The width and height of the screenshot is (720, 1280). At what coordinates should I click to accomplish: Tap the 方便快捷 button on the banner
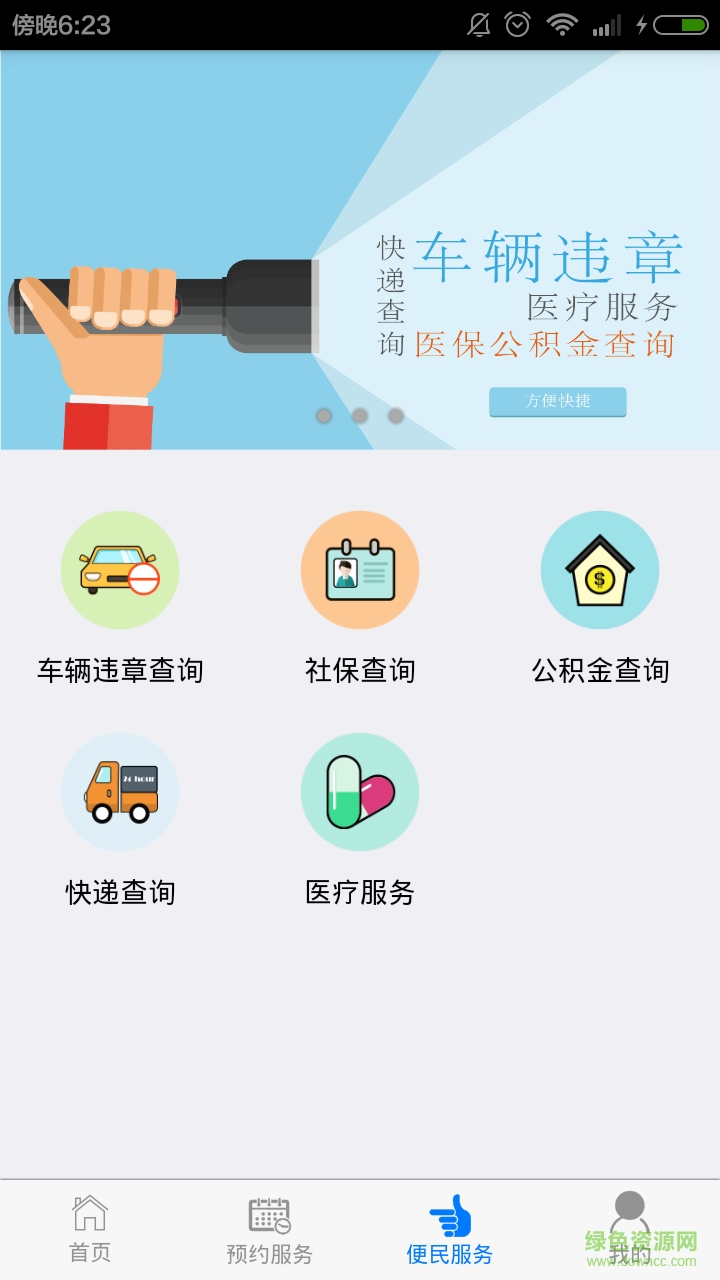557,401
